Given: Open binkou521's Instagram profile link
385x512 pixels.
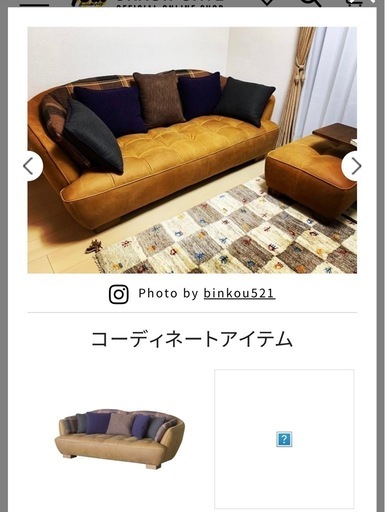Looking at the screenshot, I should click(239, 293).
